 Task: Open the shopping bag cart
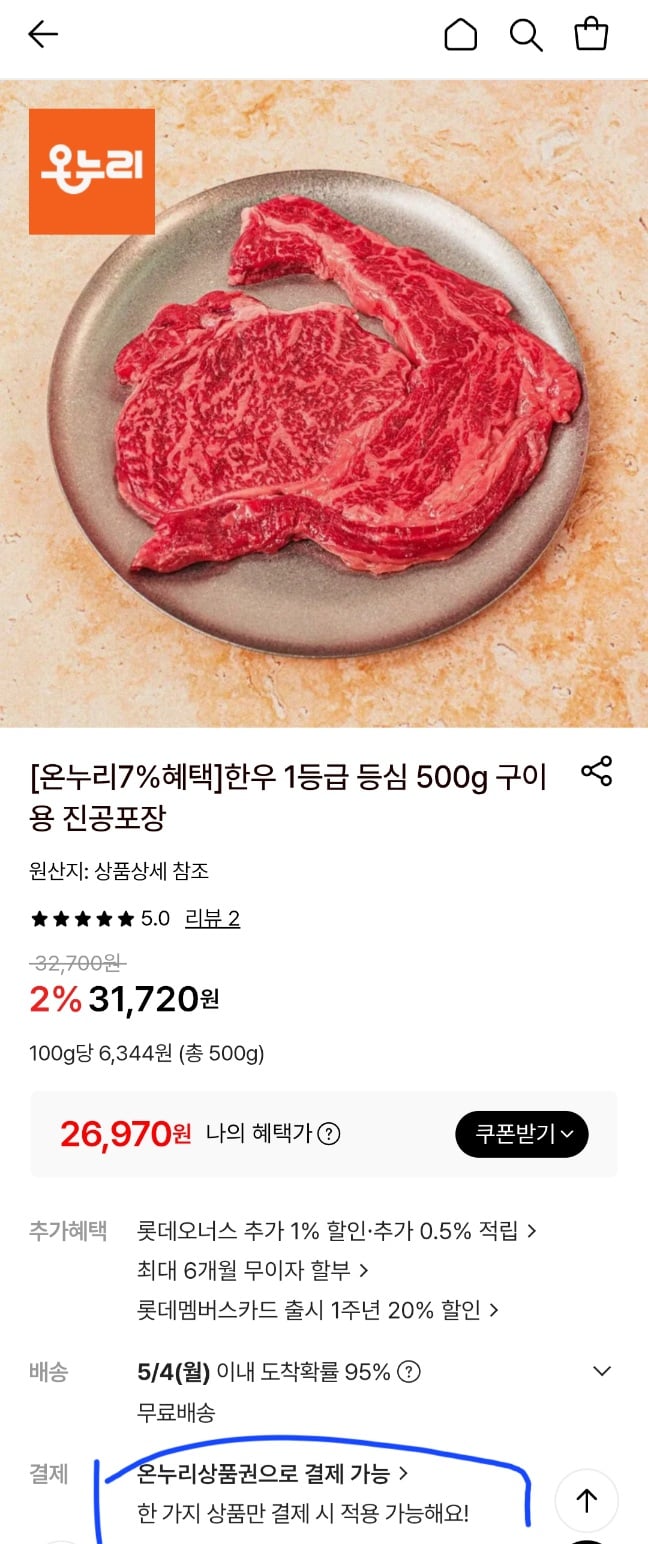coord(591,35)
